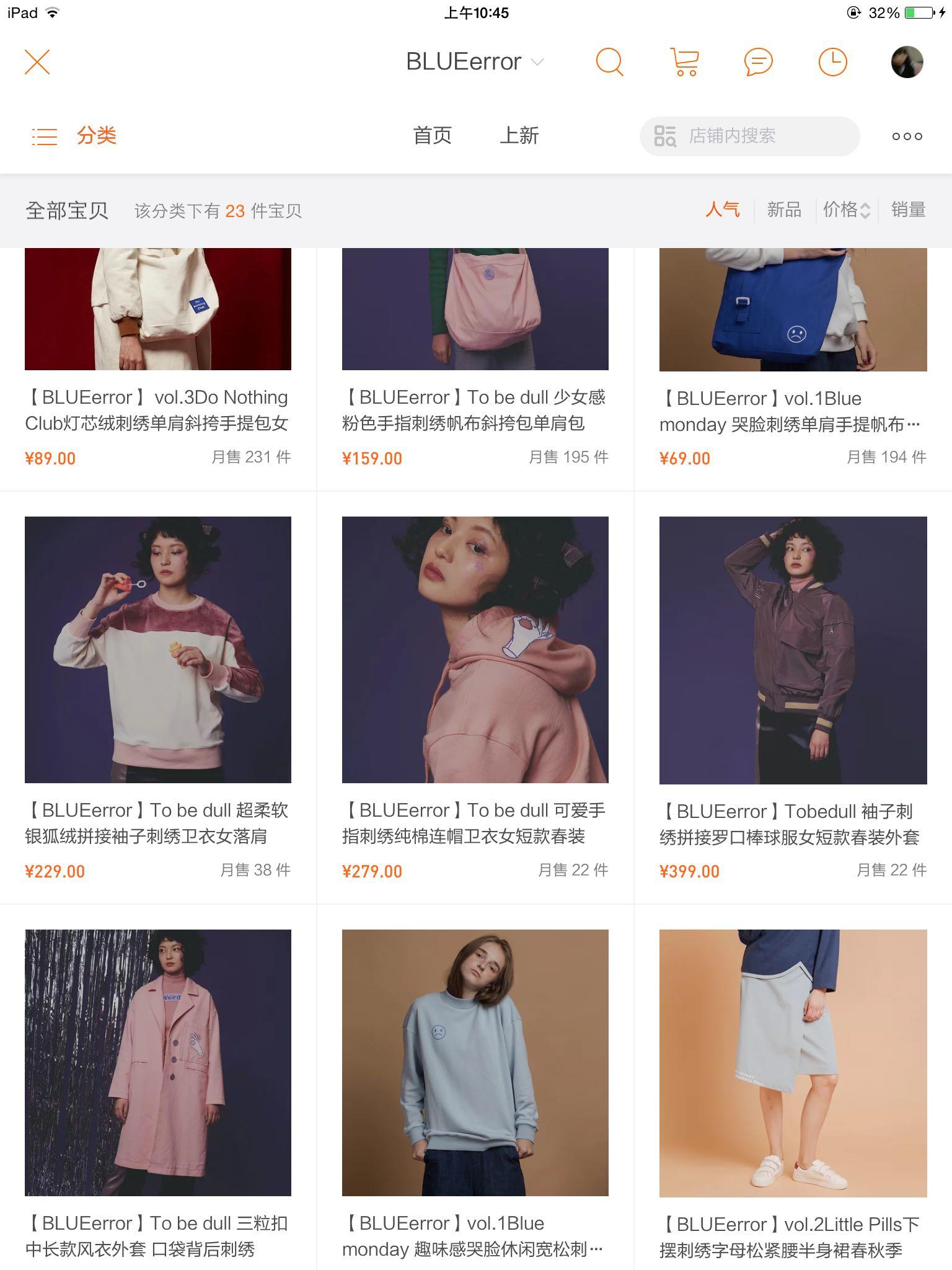Sort items by 人气
The height and width of the screenshot is (1270, 952).
click(722, 210)
